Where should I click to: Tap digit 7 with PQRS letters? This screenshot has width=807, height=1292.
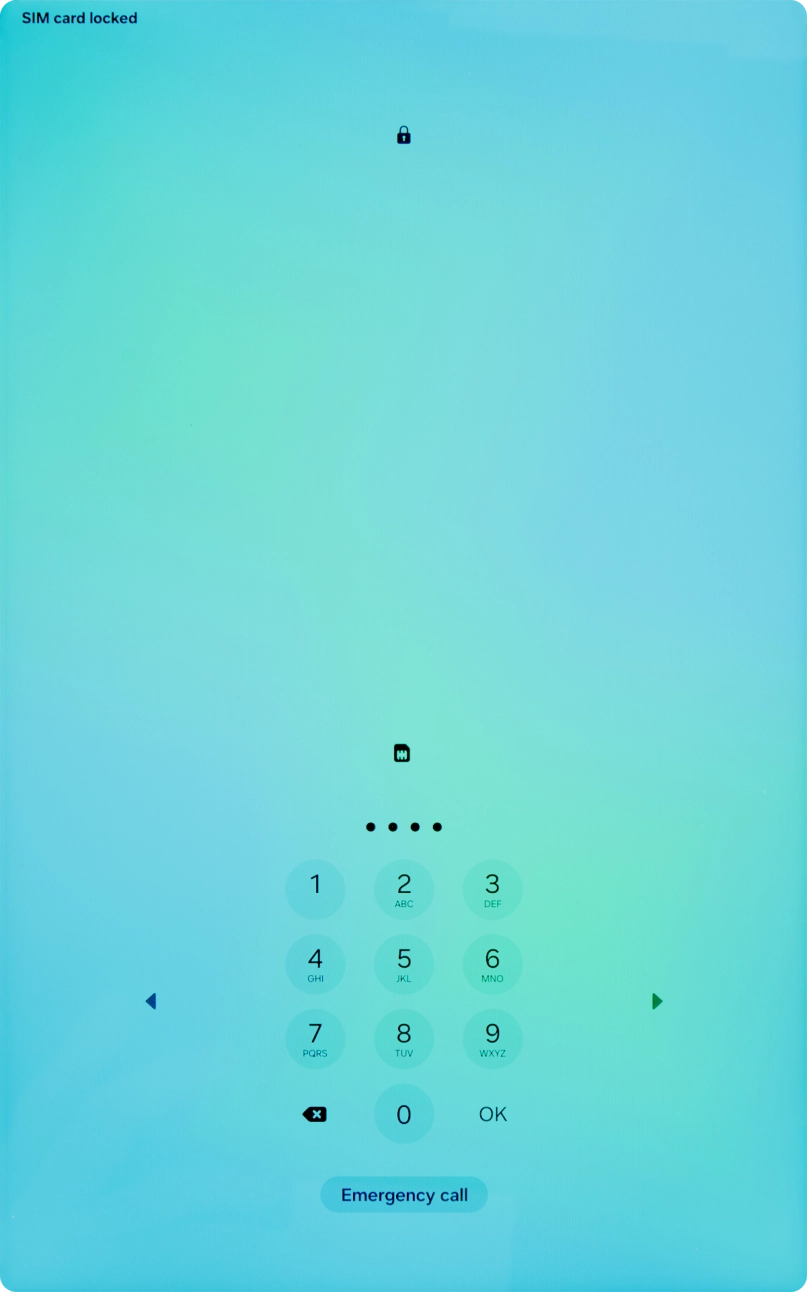click(x=315, y=1038)
